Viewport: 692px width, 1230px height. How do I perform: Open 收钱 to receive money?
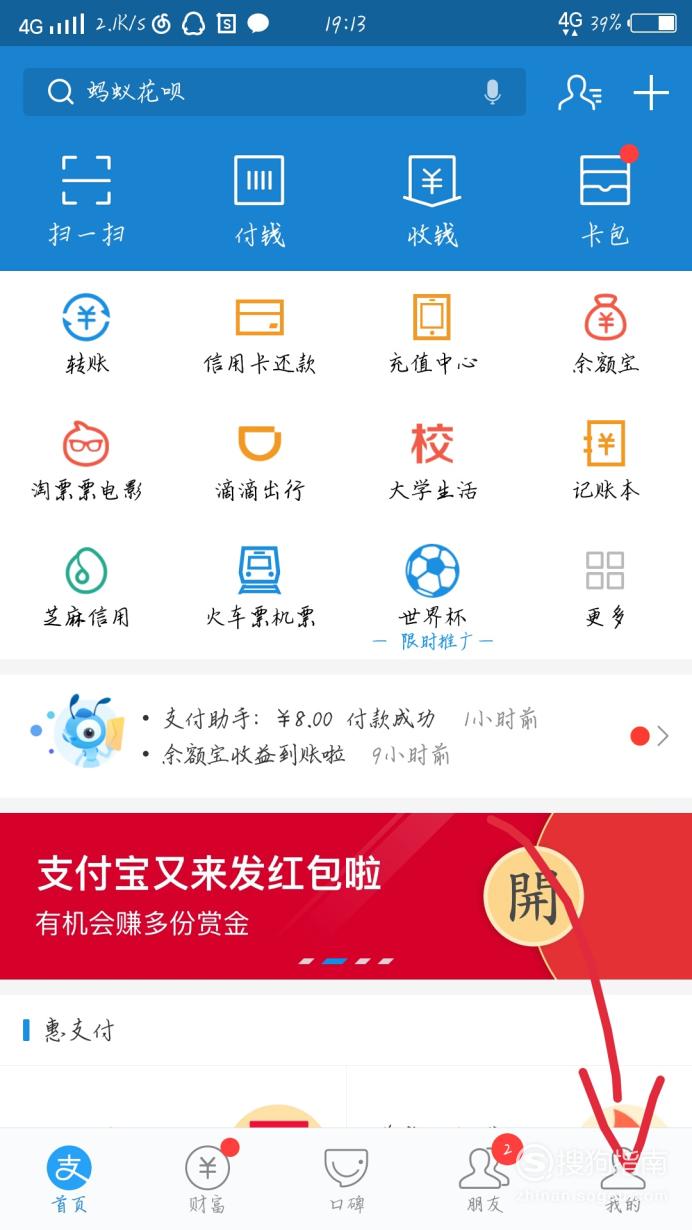click(432, 201)
